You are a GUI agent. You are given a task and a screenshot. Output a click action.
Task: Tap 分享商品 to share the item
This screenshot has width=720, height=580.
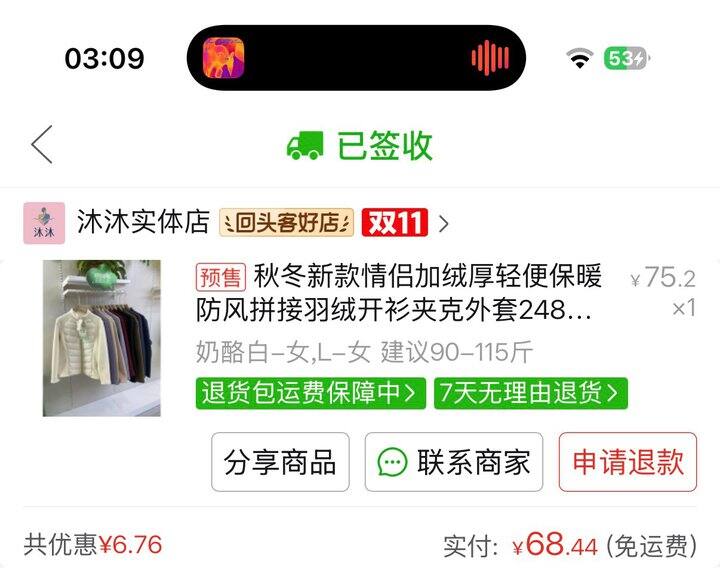[x=280, y=462]
